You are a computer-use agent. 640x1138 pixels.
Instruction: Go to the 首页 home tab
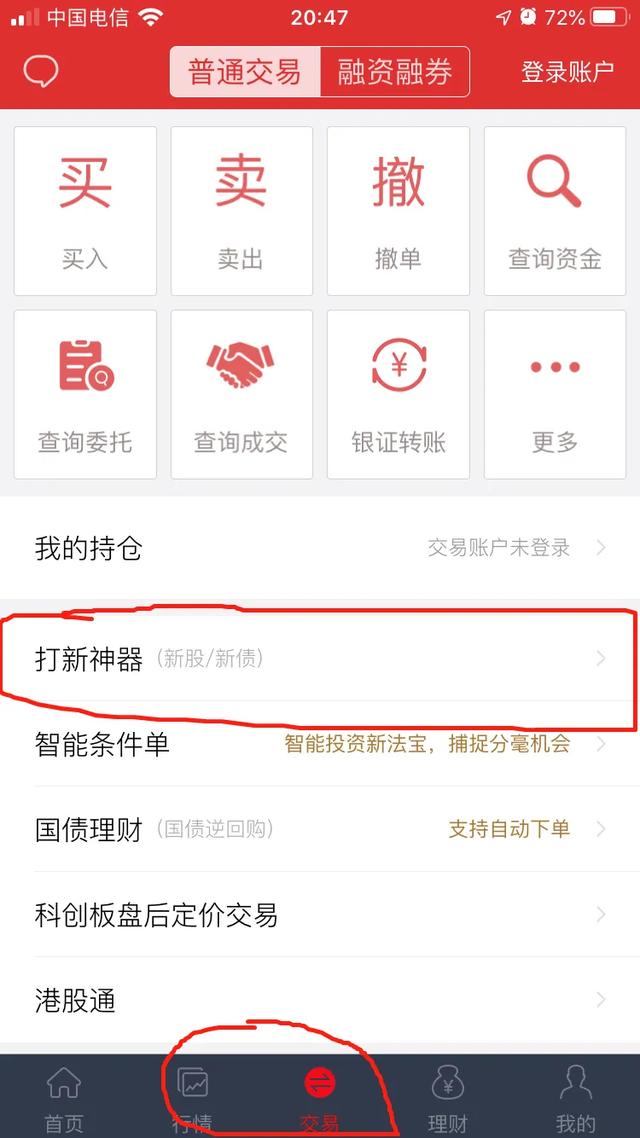tap(64, 1097)
